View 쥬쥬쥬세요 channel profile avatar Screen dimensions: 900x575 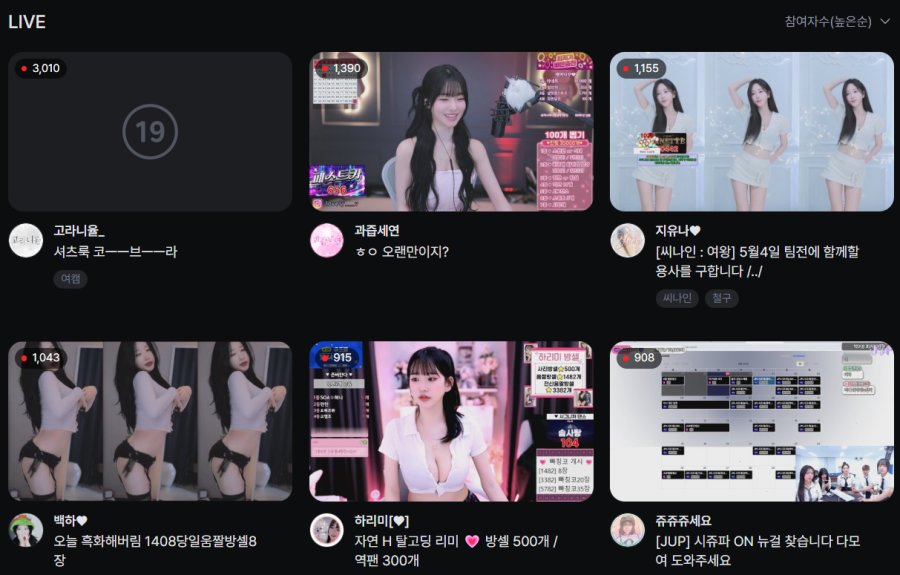point(628,530)
